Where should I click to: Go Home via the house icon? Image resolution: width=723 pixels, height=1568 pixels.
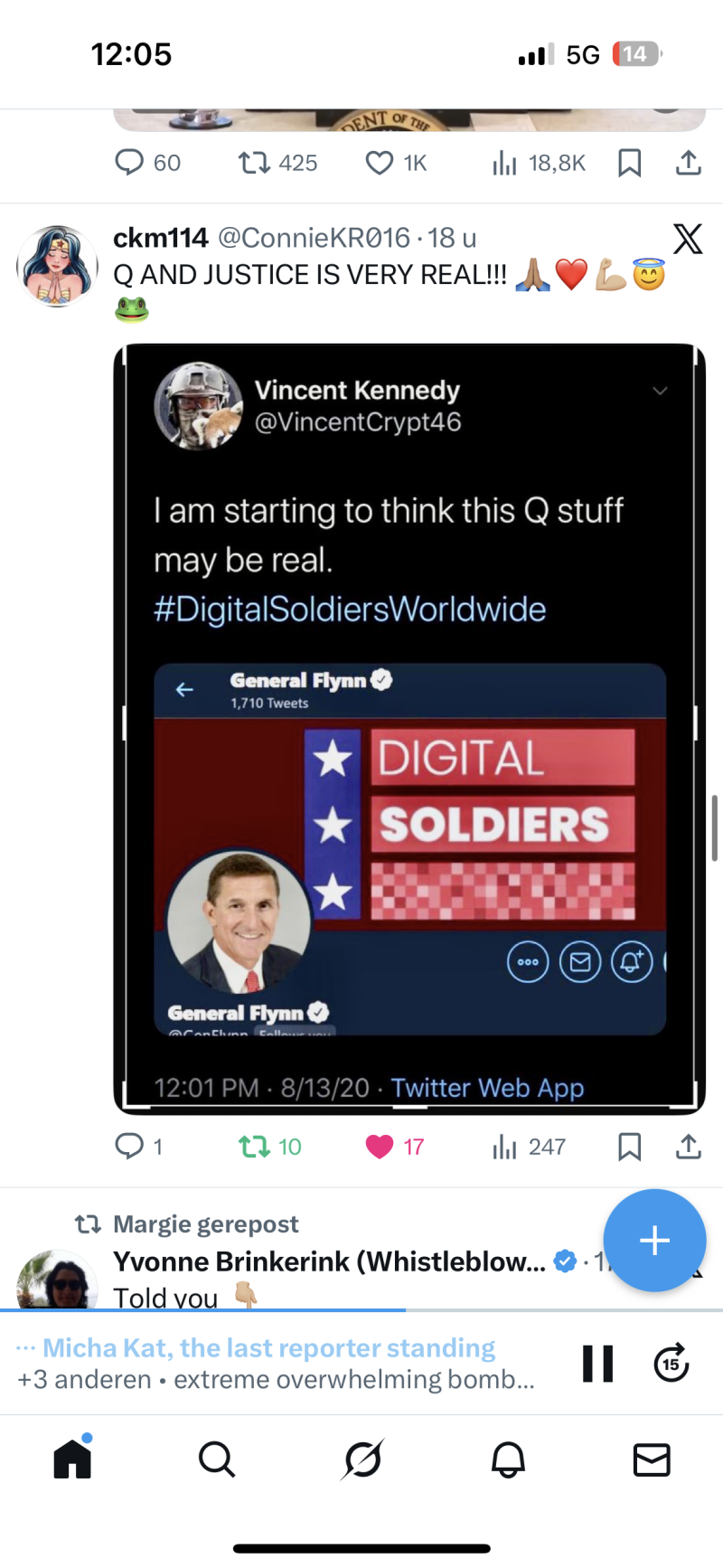[71, 1458]
